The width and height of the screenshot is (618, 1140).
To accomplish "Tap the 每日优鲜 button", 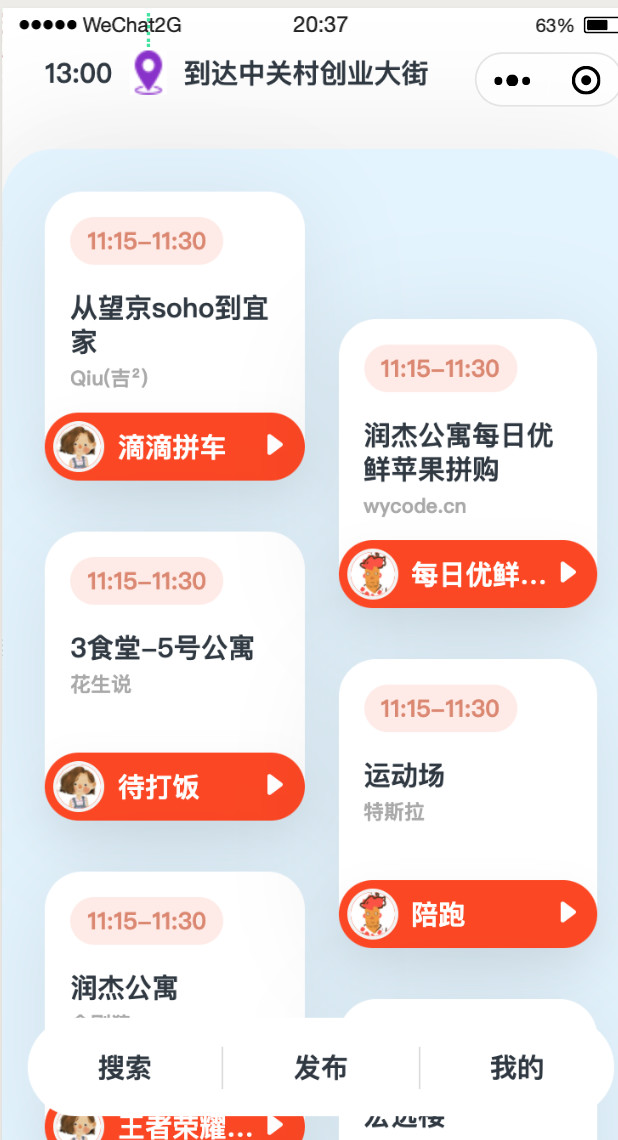I will (468, 574).
